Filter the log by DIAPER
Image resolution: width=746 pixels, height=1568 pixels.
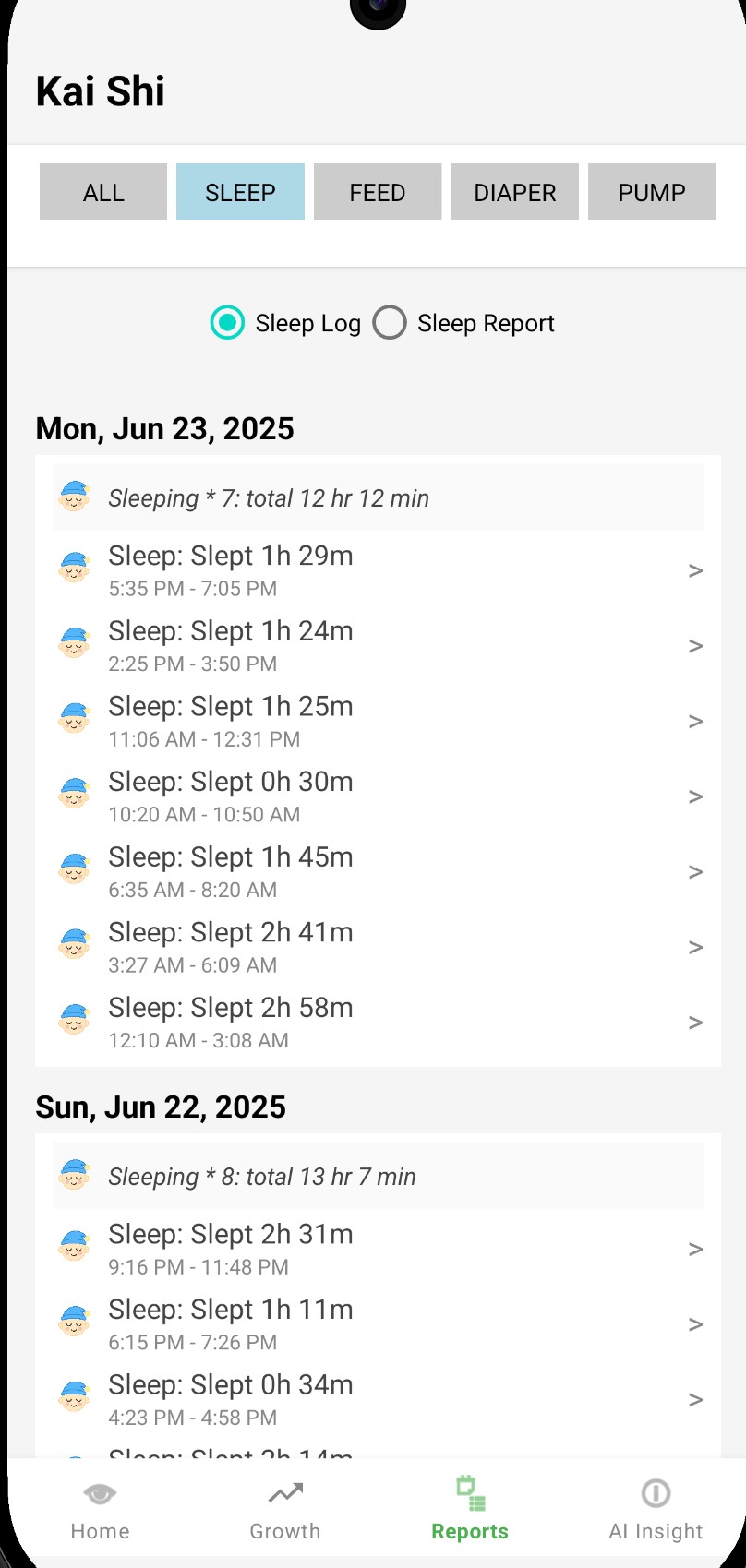(x=514, y=192)
